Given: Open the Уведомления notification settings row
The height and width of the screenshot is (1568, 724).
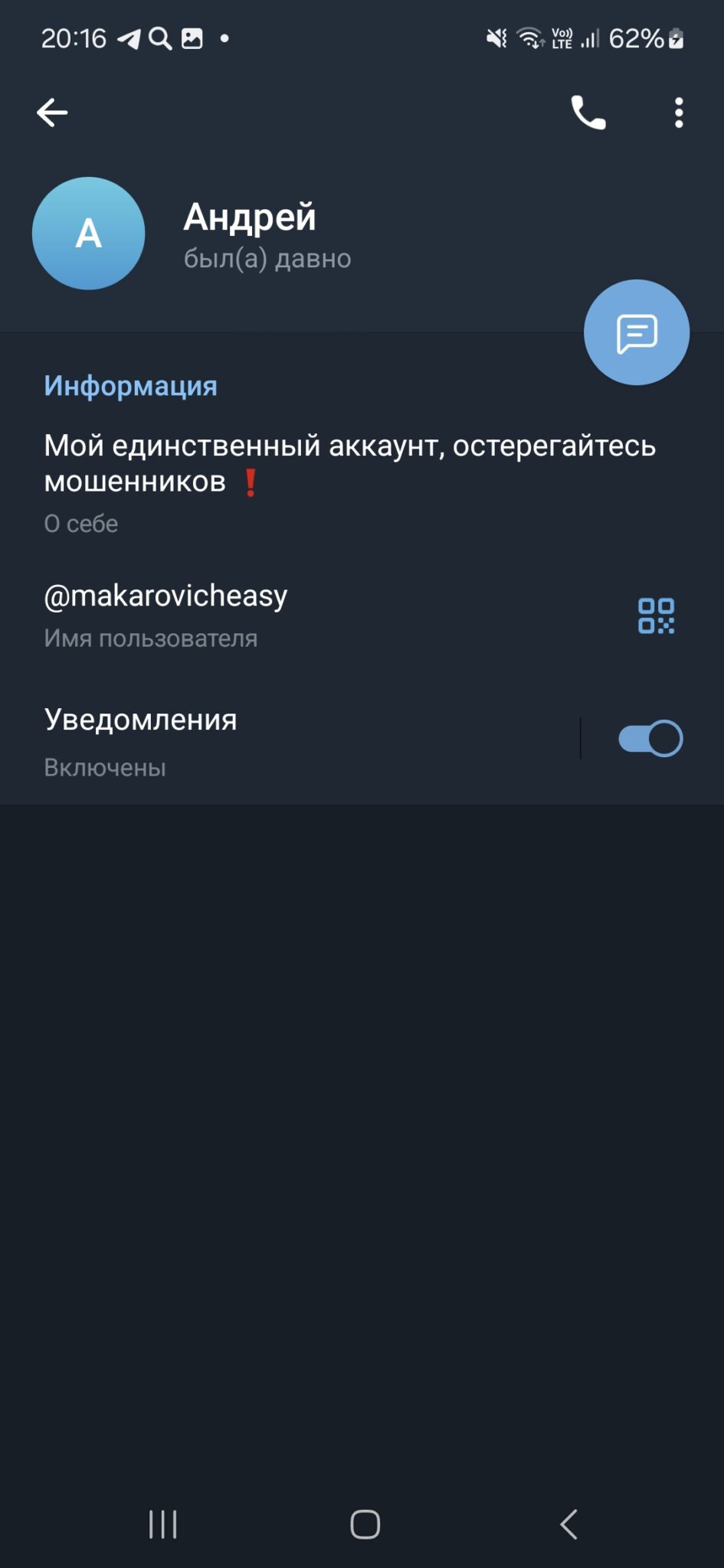Looking at the screenshot, I should point(290,741).
